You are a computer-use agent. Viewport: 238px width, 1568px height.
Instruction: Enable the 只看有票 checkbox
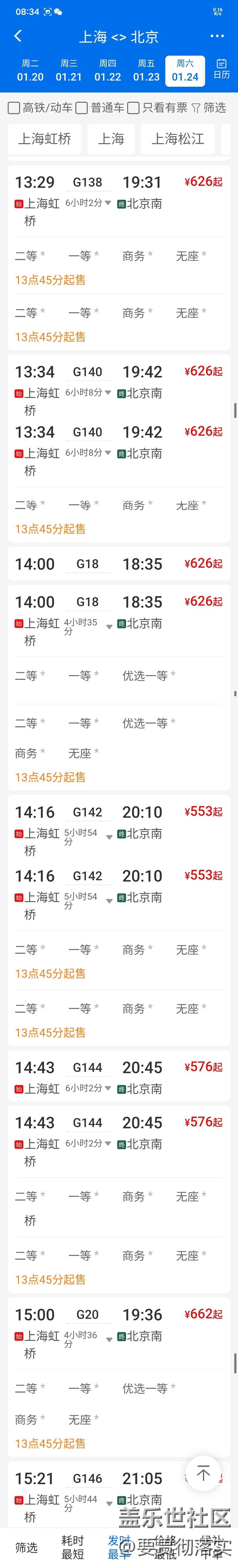click(x=134, y=108)
